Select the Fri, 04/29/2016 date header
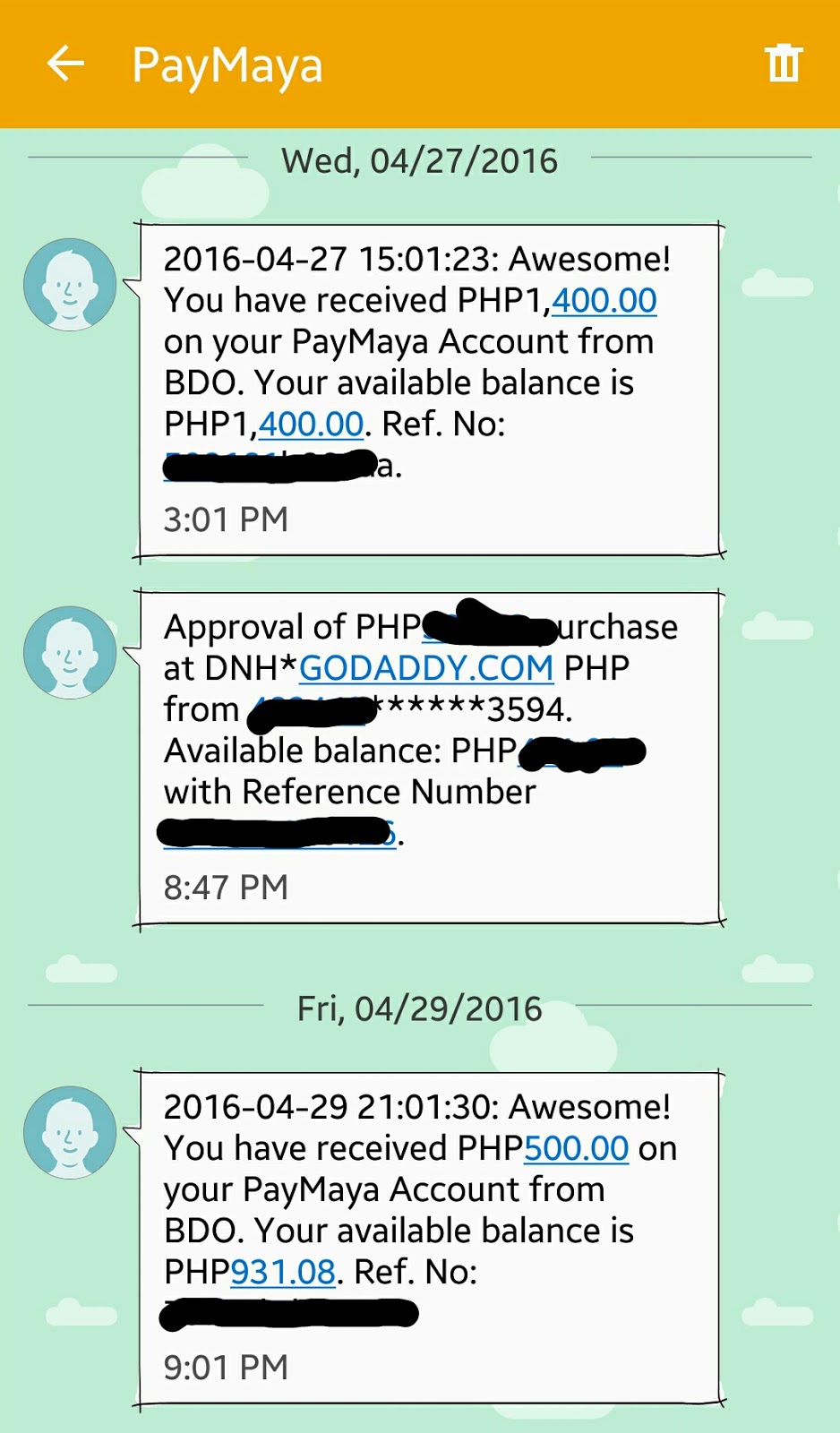 (418, 1008)
